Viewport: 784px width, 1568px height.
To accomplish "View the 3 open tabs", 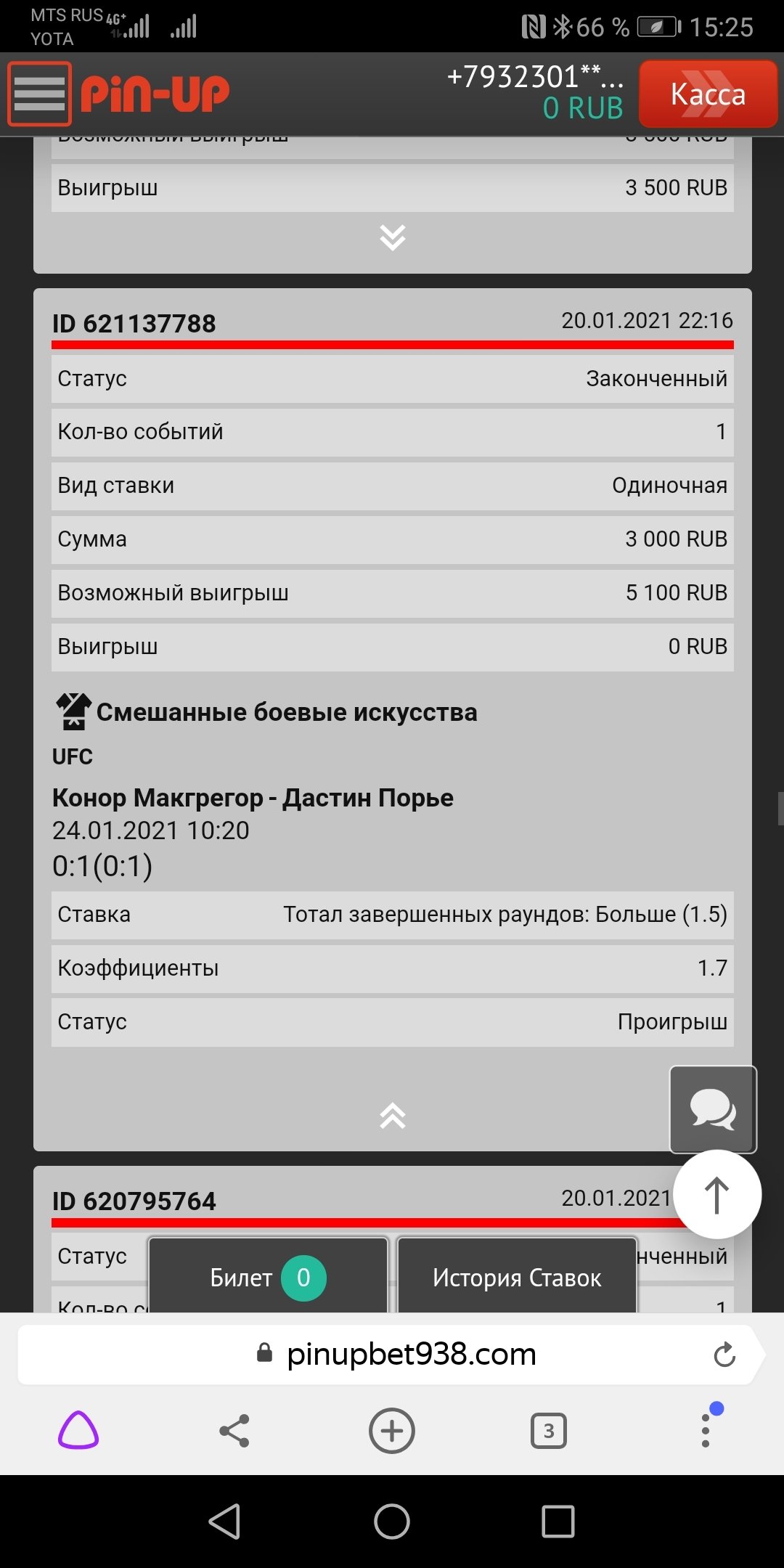I will click(549, 1431).
